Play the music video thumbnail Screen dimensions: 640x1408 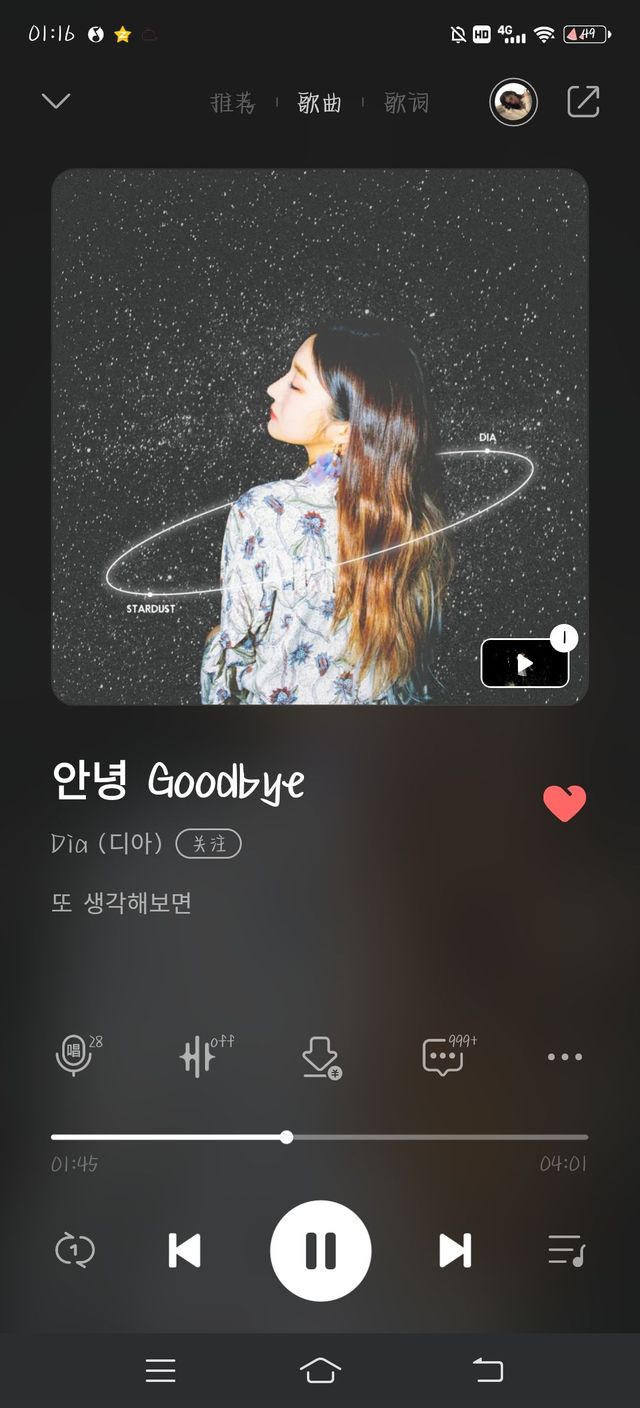click(525, 663)
